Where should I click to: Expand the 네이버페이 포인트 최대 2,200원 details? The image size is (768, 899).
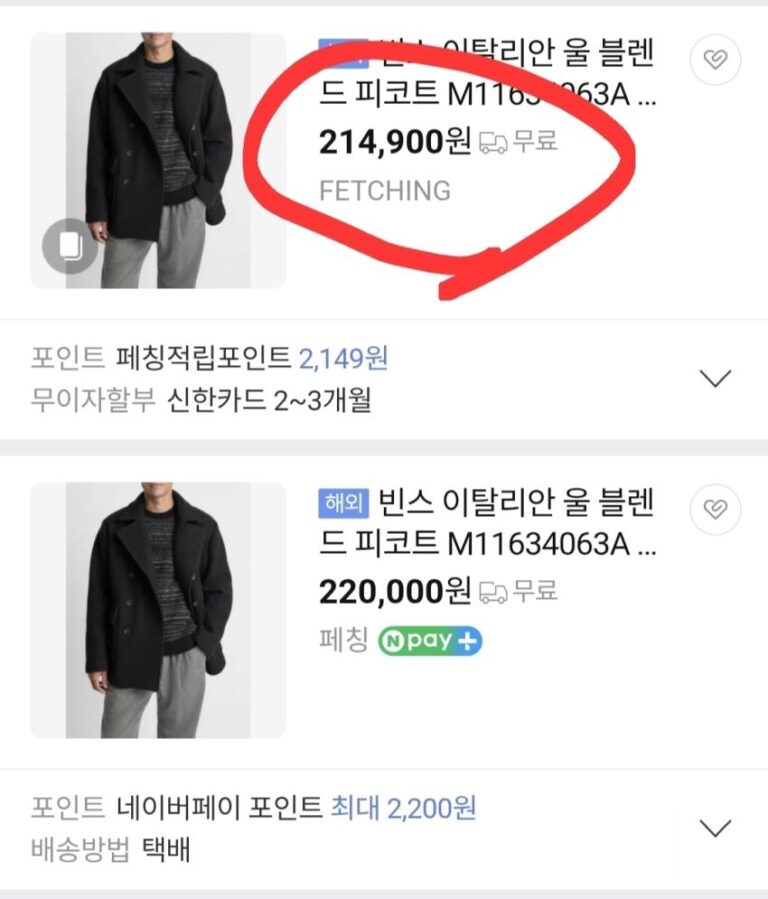716,828
